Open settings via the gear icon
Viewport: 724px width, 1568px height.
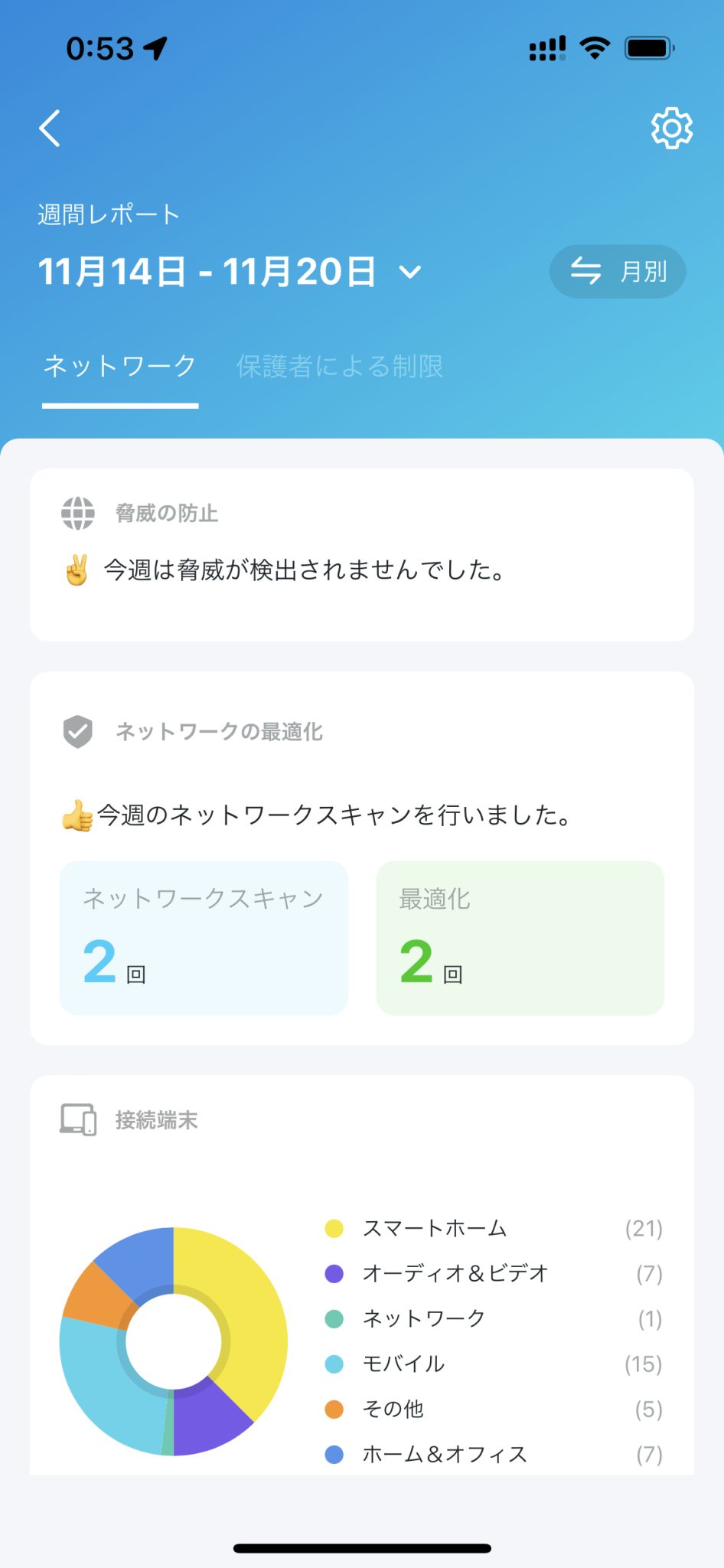tap(671, 128)
